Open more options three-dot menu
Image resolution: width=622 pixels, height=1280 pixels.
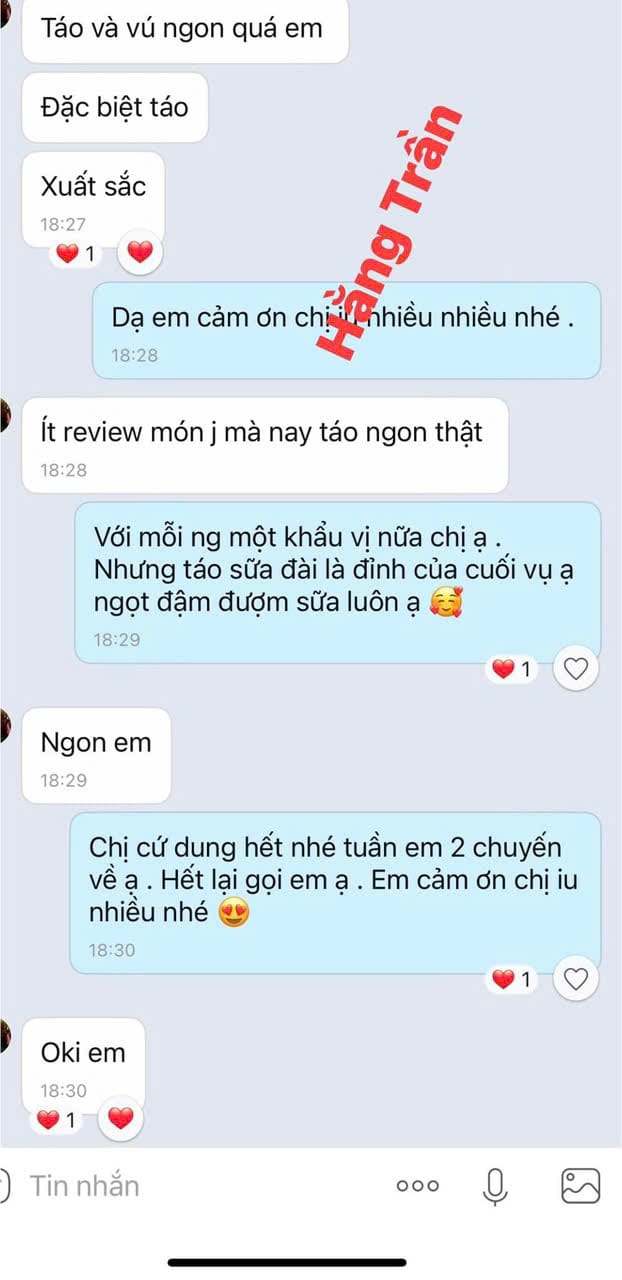417,1186
